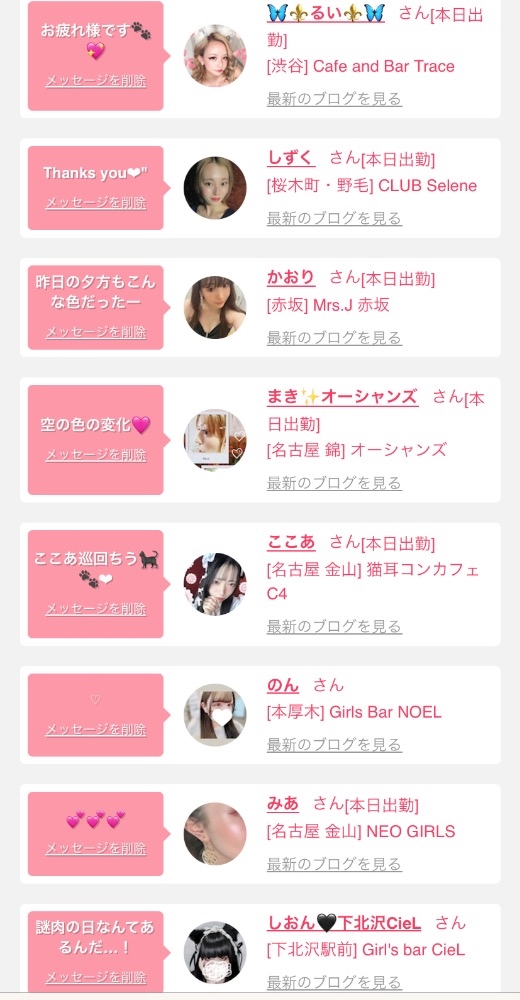Image resolution: width=520 pixels, height=1000 pixels.
Task: Delete the 空の色の変化 message
Action: 96,455
